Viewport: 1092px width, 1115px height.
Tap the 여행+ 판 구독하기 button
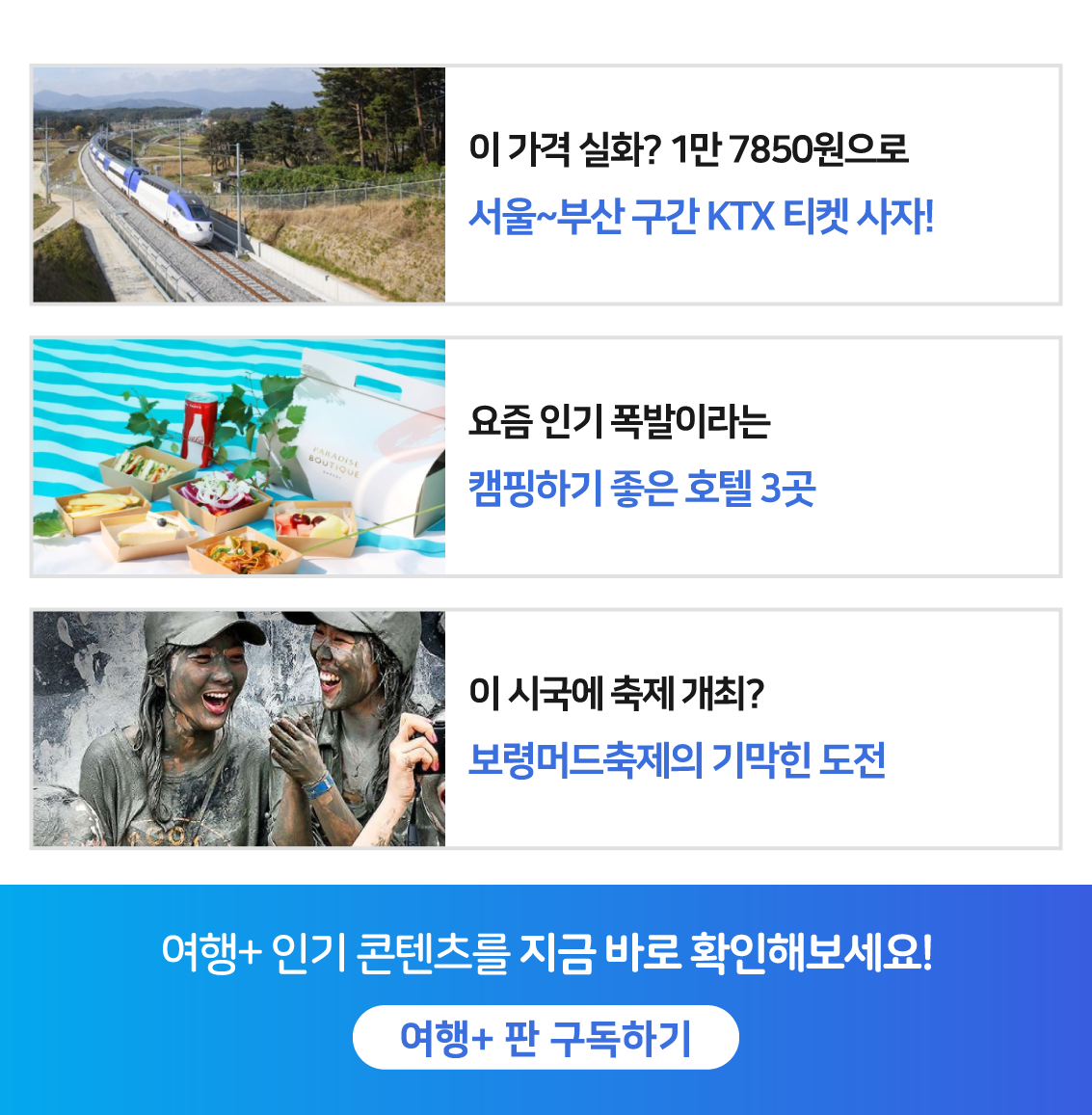546,1038
